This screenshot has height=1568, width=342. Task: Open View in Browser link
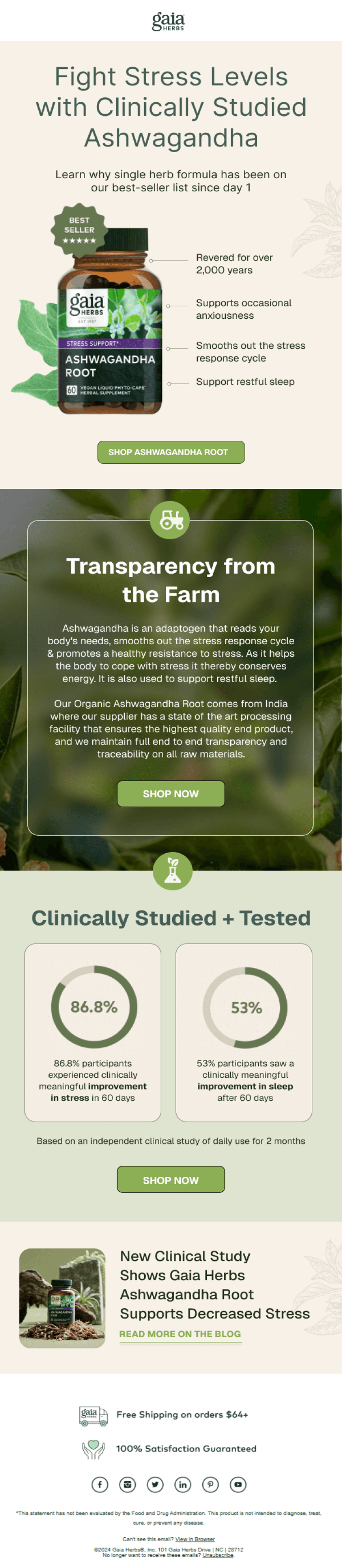tap(195, 1539)
